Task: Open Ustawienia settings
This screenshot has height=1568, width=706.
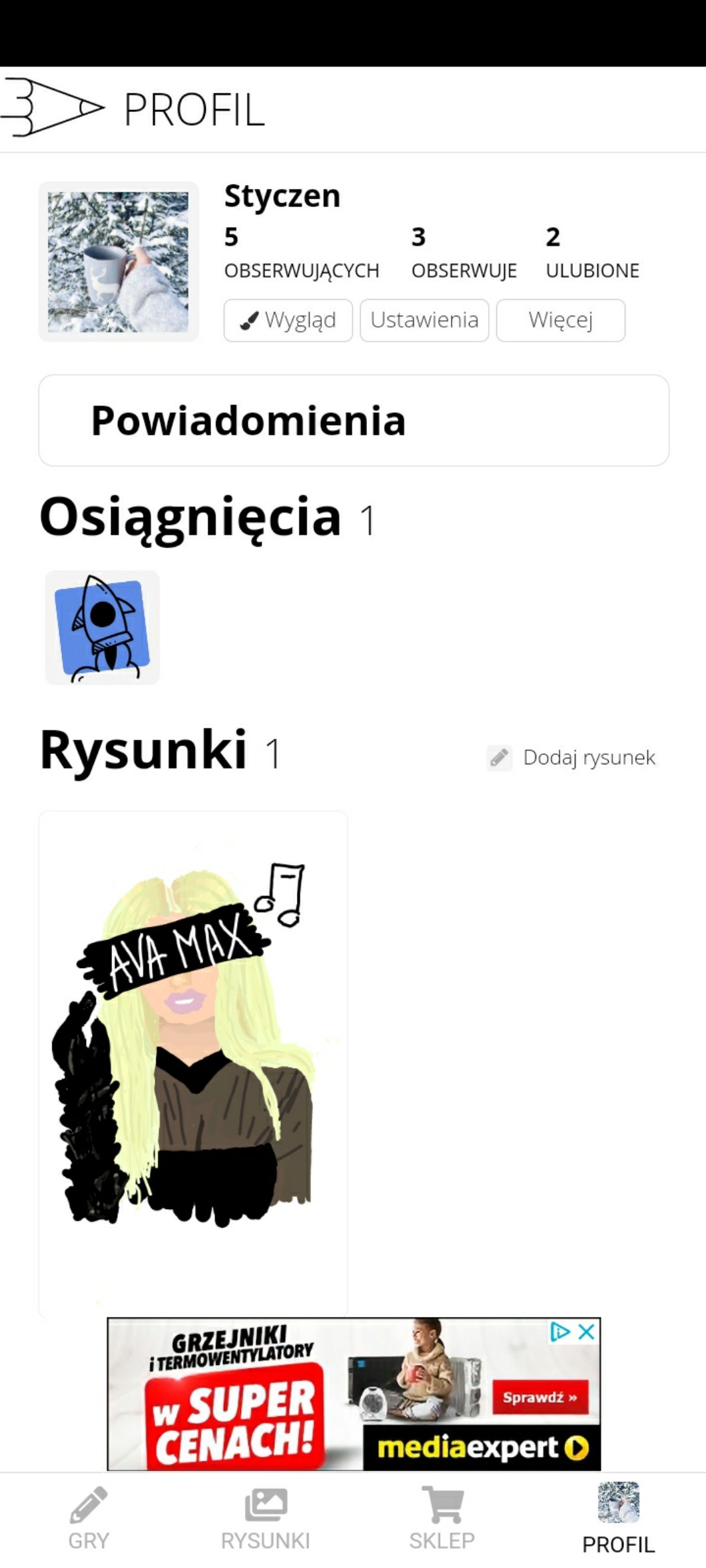Action: (424, 320)
